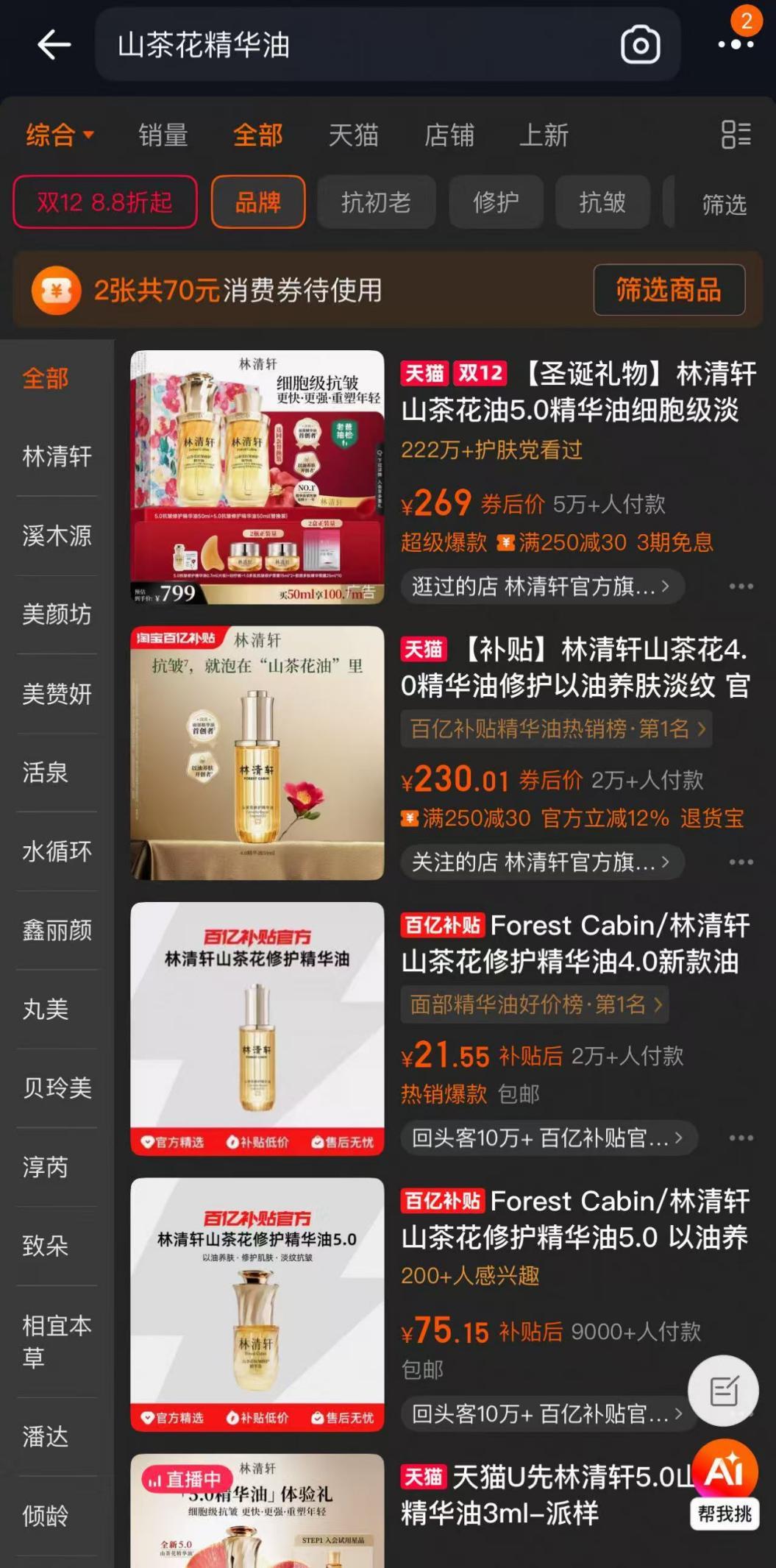Viewport: 776px width, 1568px height.
Task: Go back using the arrow icon
Action: pyautogui.click(x=54, y=45)
